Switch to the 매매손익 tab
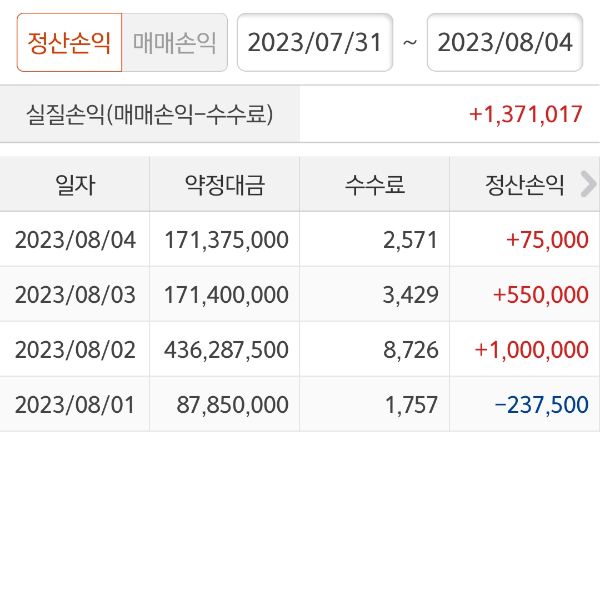Viewport: 600px width, 600px height. (174, 43)
